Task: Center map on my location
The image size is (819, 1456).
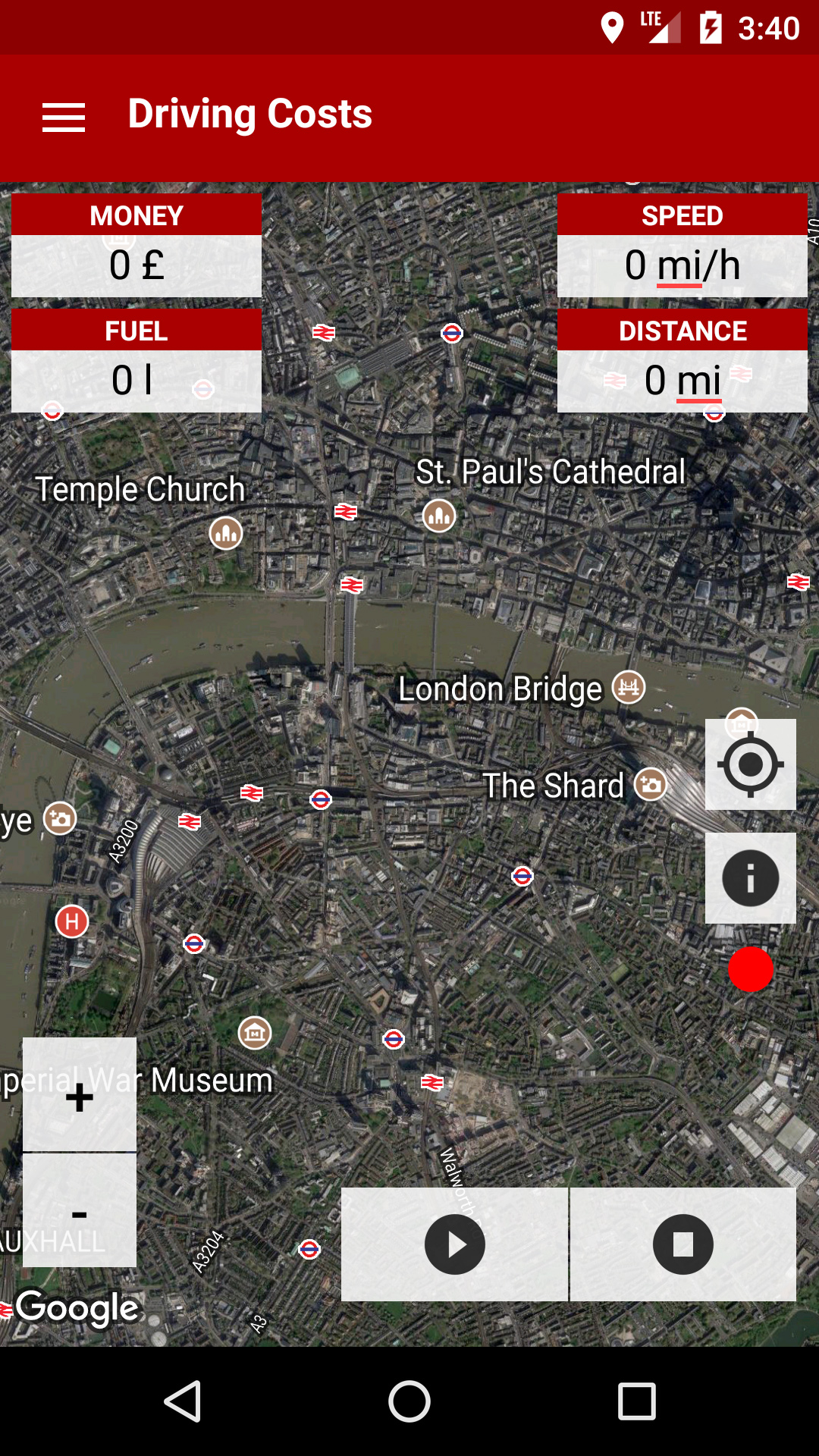Action: point(751,764)
